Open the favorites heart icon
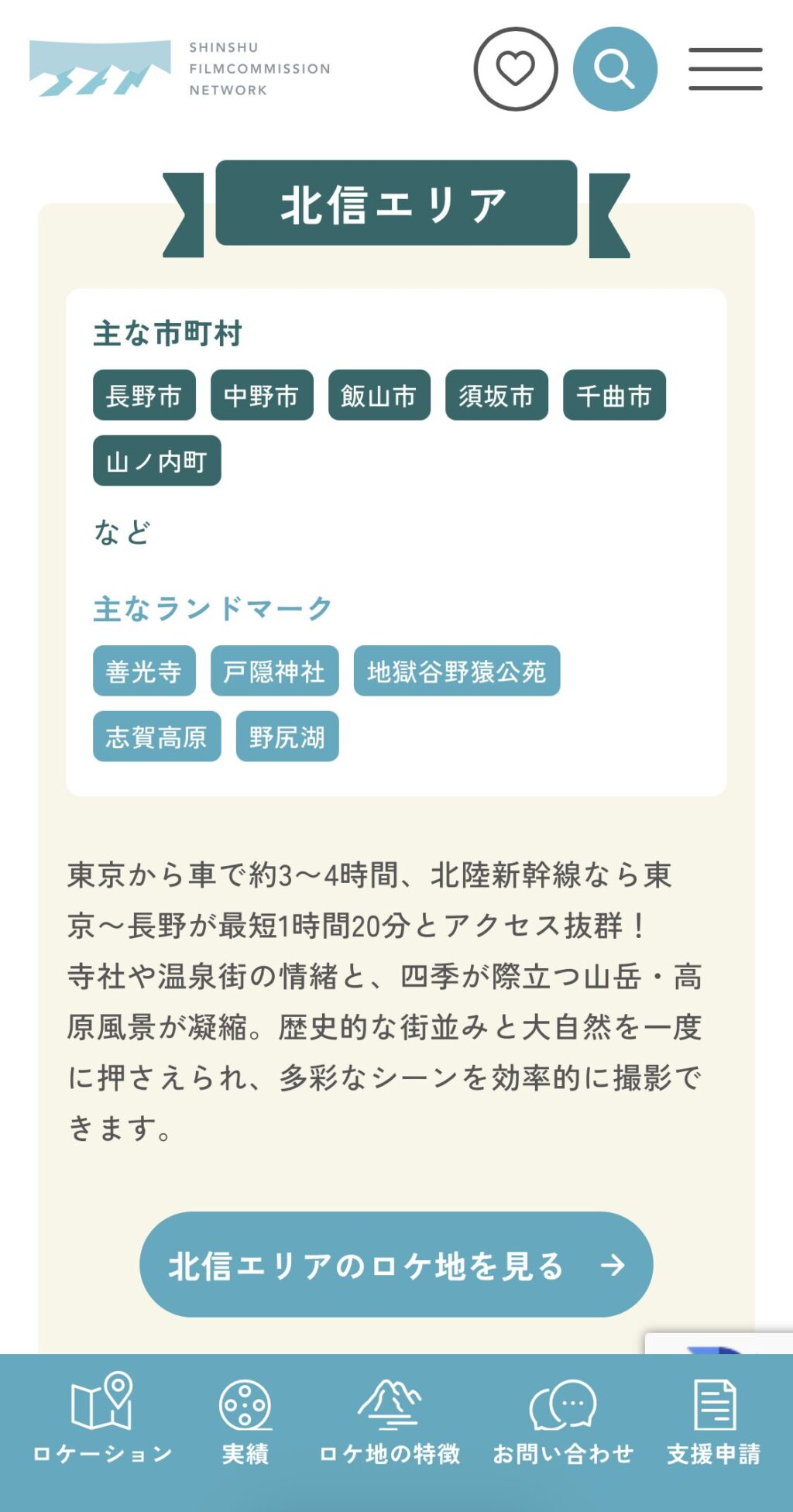 [515, 69]
